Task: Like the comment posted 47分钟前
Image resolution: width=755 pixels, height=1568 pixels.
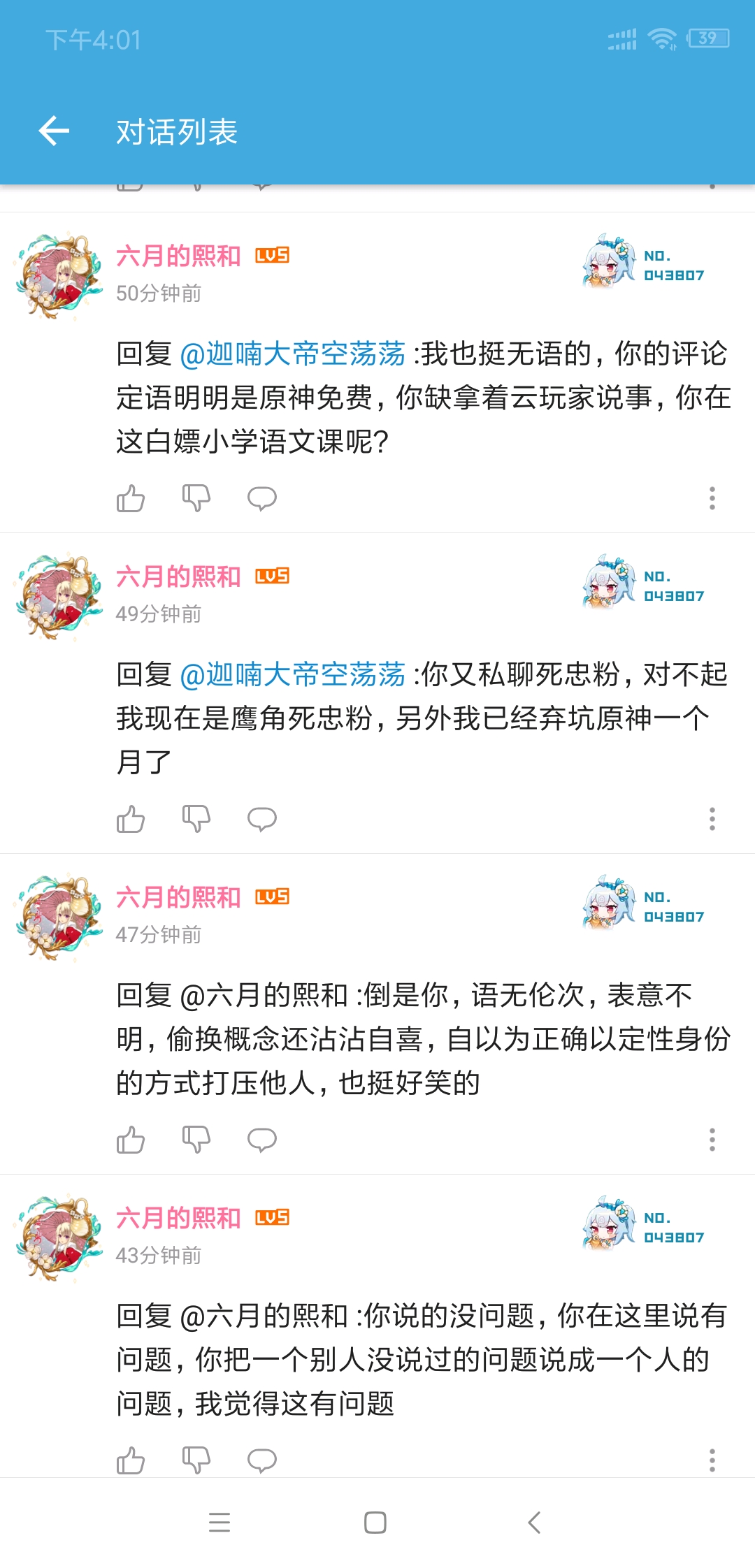Action: [x=131, y=1140]
